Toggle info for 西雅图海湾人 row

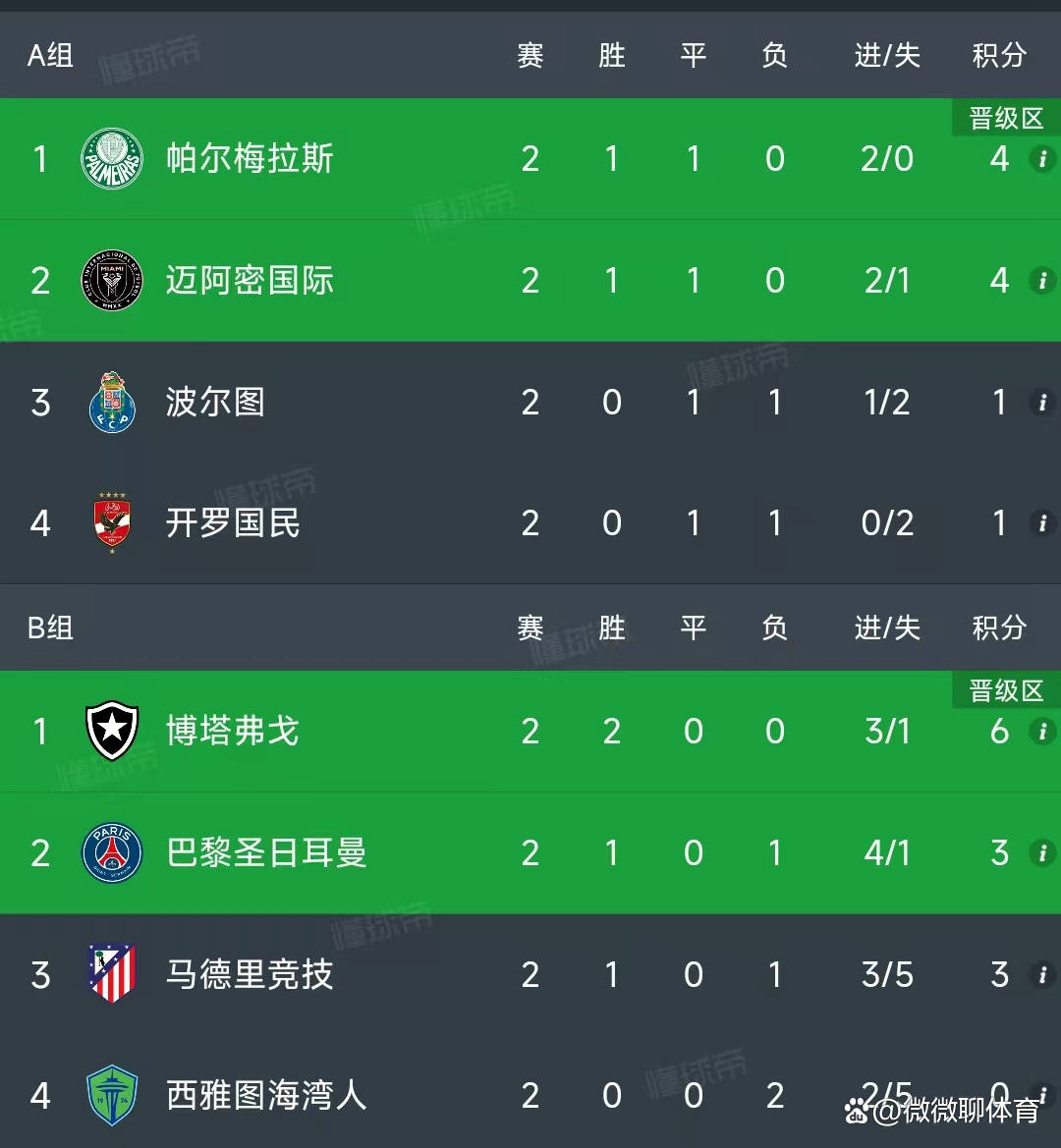pos(1043,1096)
